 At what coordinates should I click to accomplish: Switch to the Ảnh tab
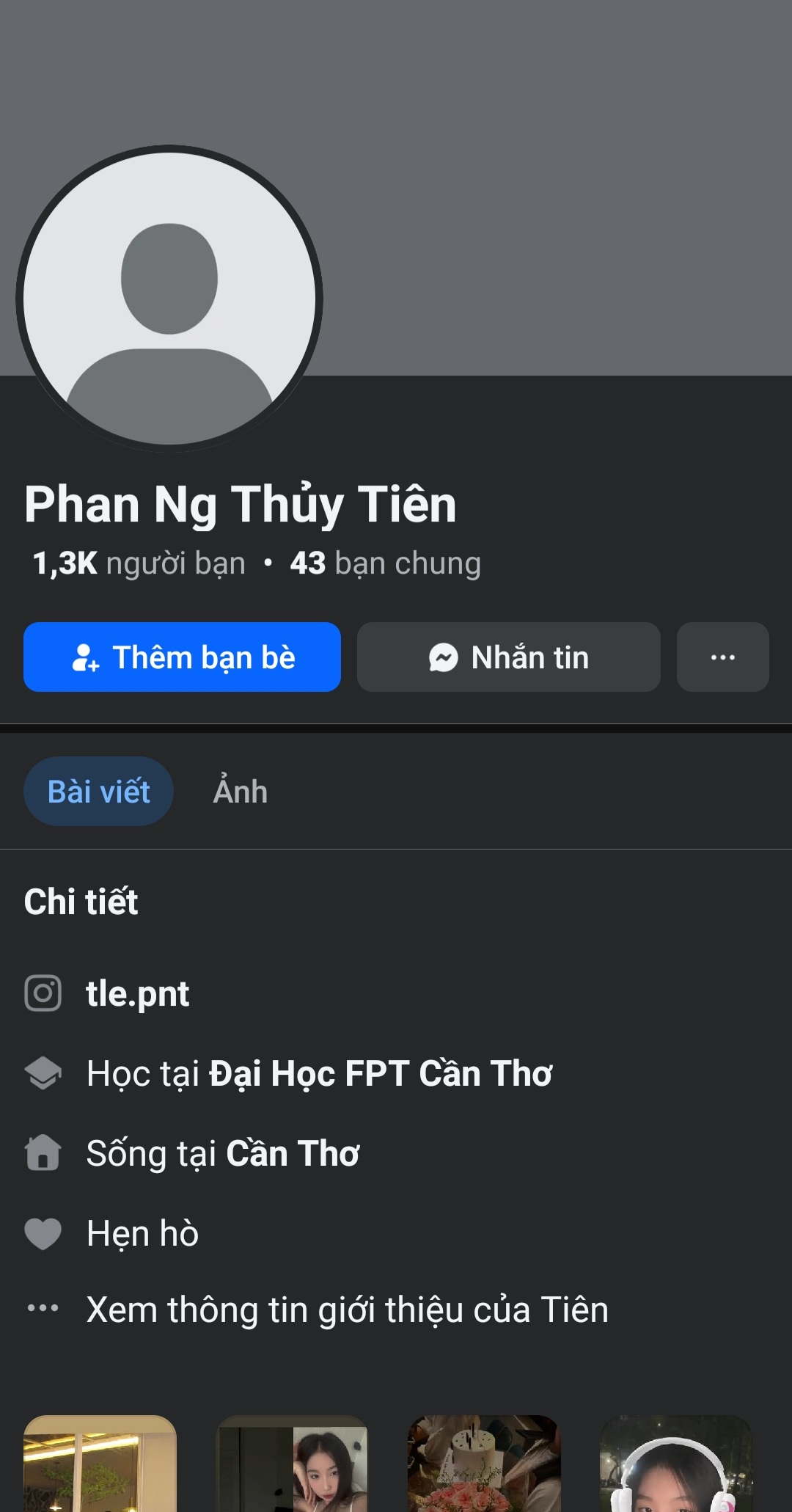[x=240, y=792]
